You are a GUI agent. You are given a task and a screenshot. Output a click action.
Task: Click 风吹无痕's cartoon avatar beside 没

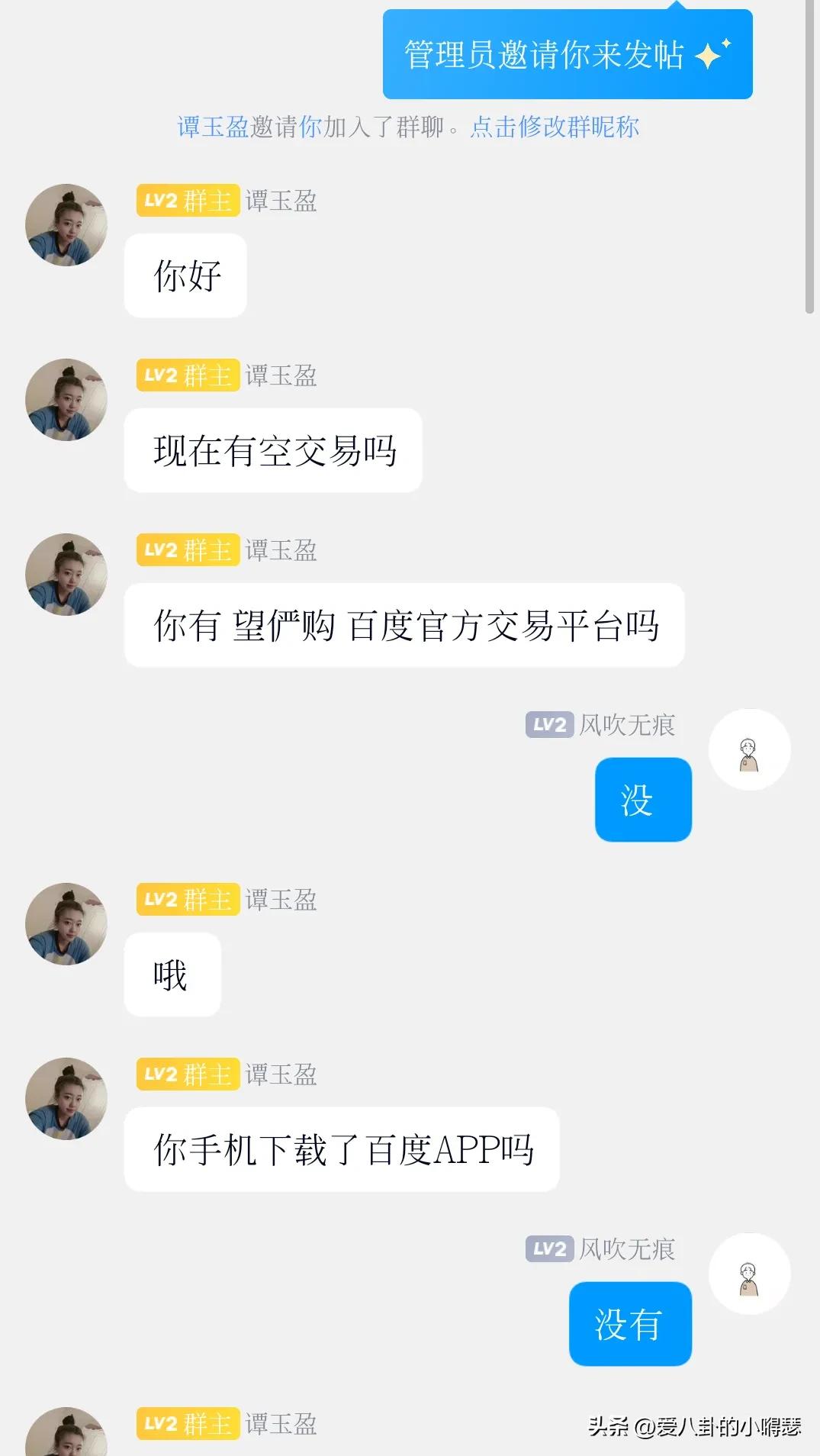[x=750, y=749]
